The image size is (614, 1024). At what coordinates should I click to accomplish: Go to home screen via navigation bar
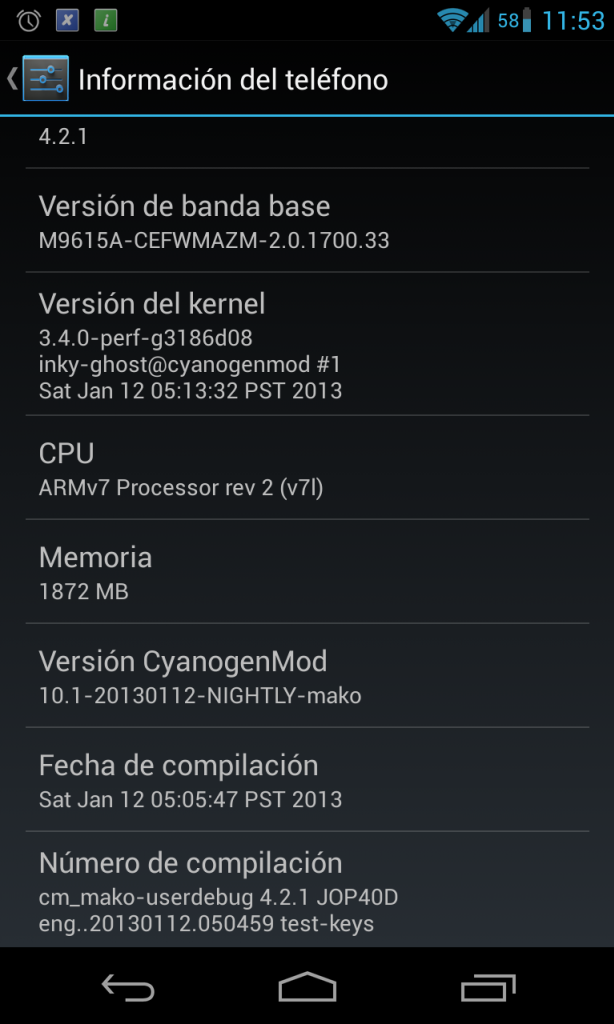point(307,988)
